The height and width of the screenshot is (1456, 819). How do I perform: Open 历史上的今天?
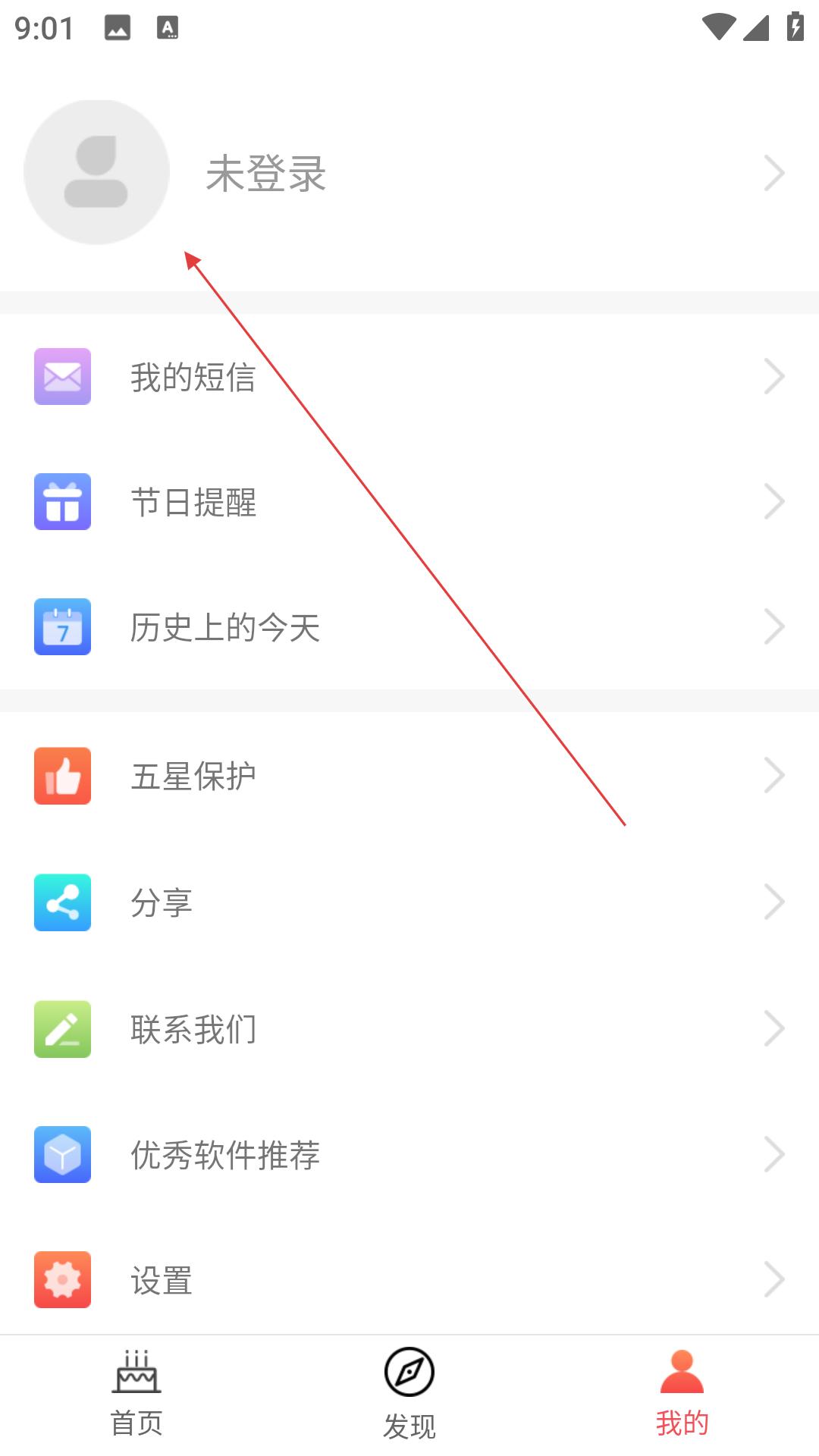point(409,627)
